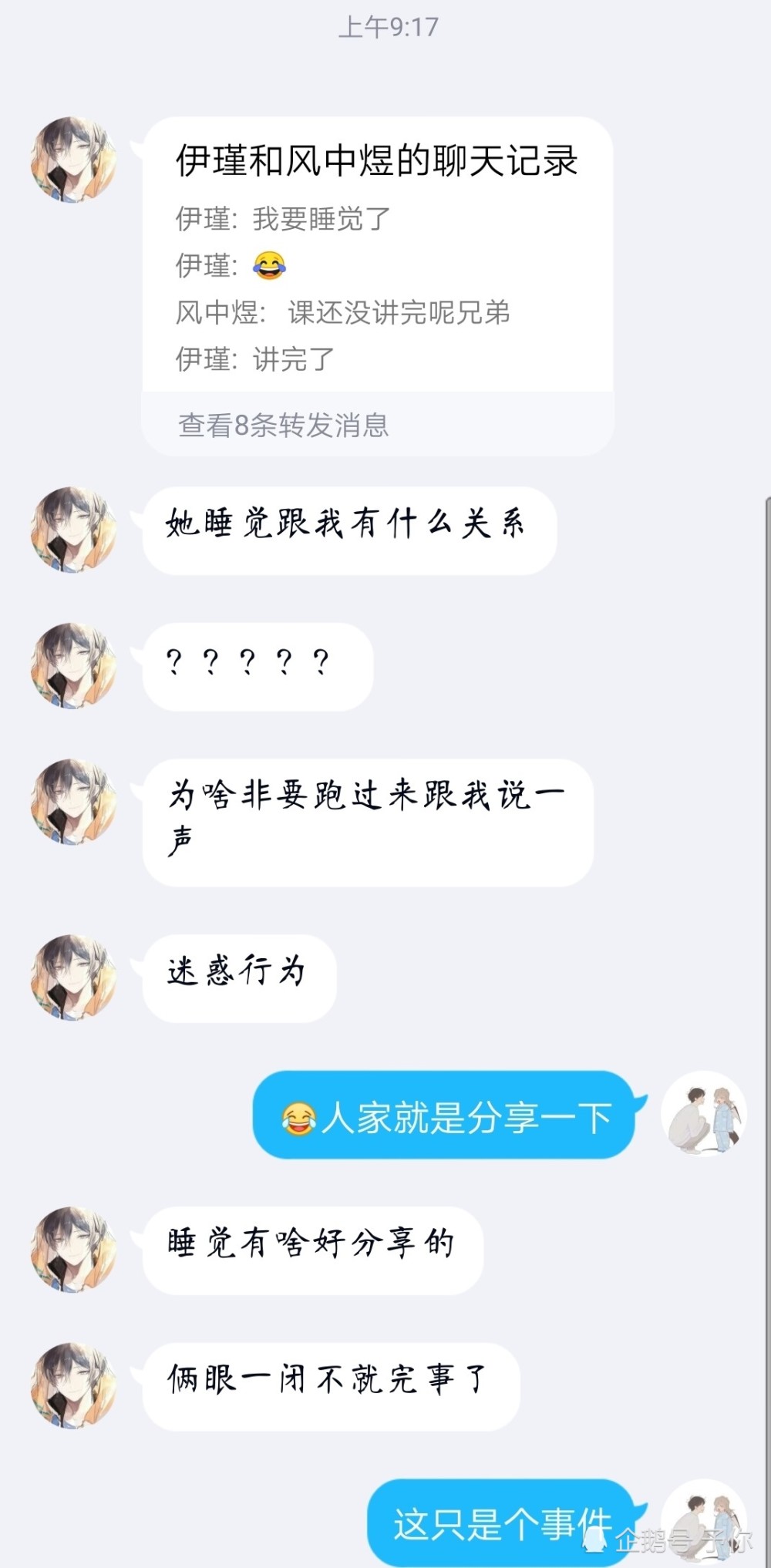Screen dimensions: 771x1568
Task: Tap the laughing emoji inside the forwarded record
Action: pos(270,264)
